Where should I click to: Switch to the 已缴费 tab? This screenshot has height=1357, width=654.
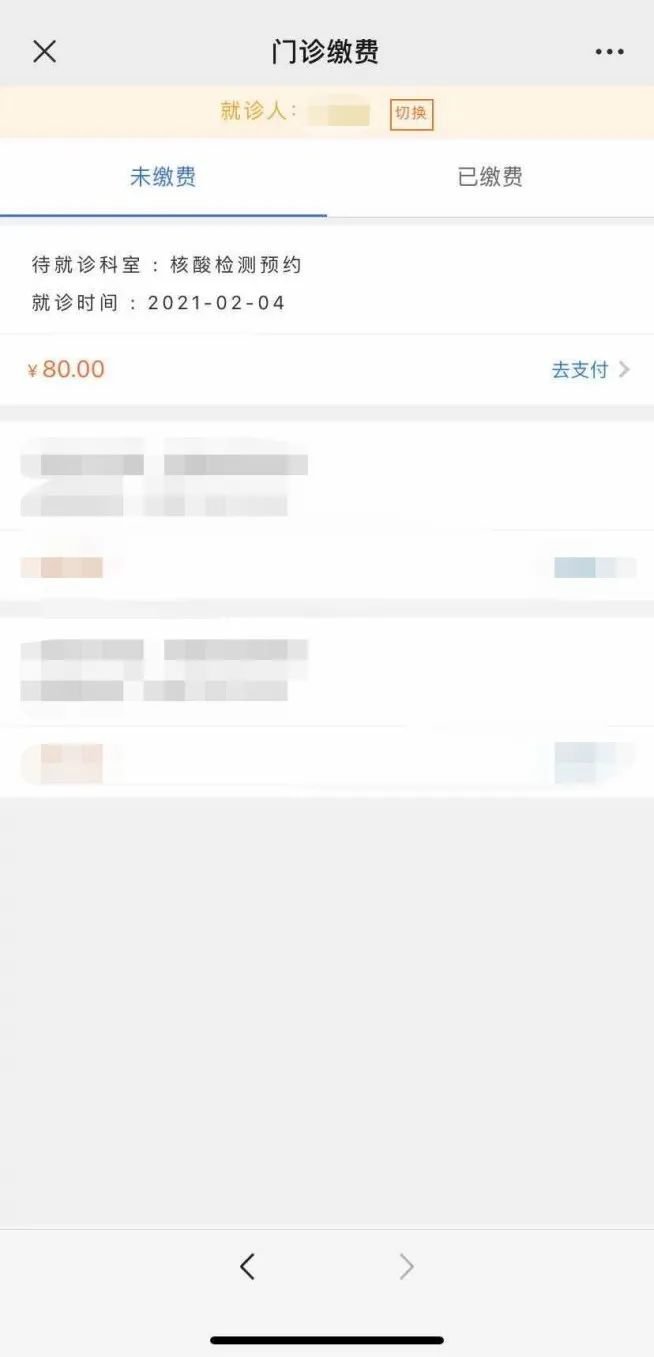click(490, 178)
